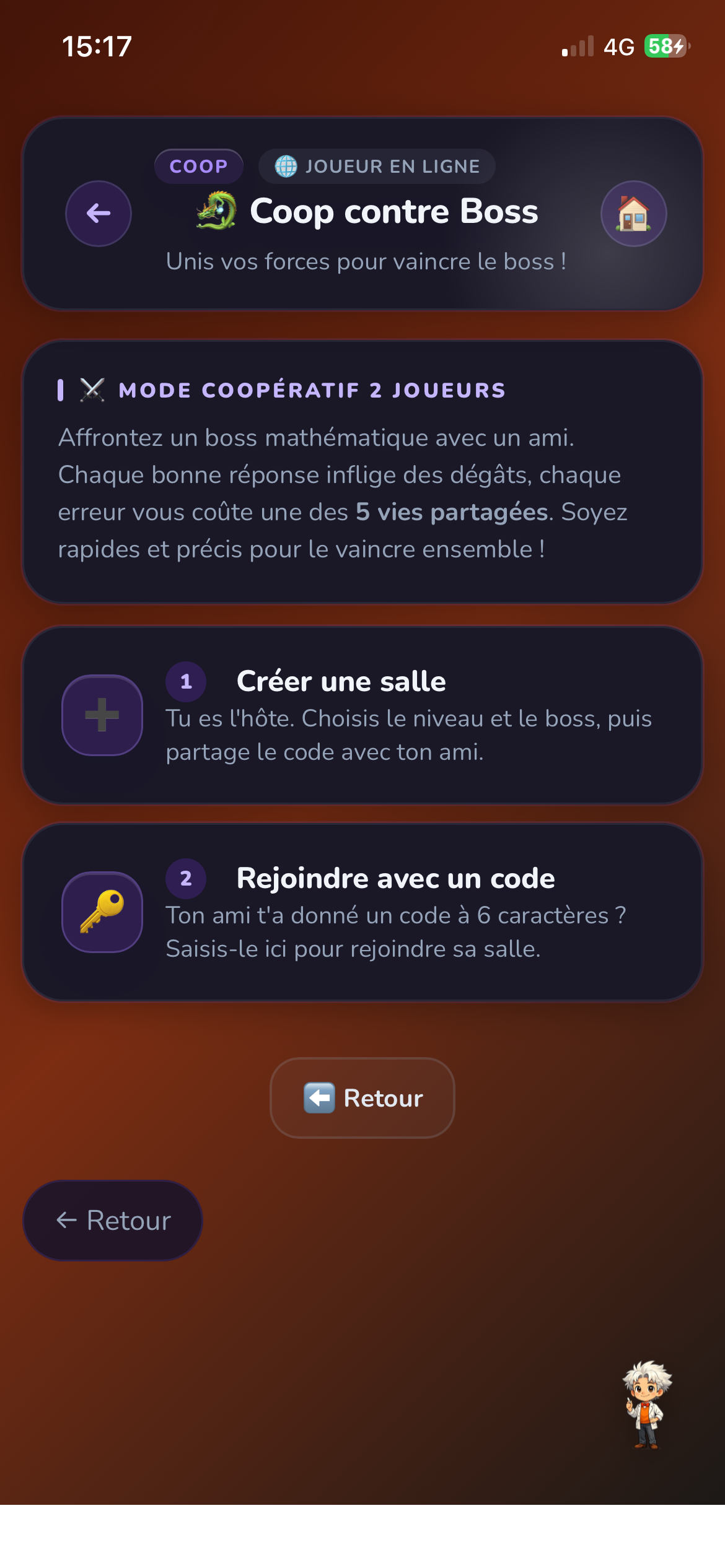Tap the crossed swords icon in the mode section
725x1568 pixels.
[92, 390]
